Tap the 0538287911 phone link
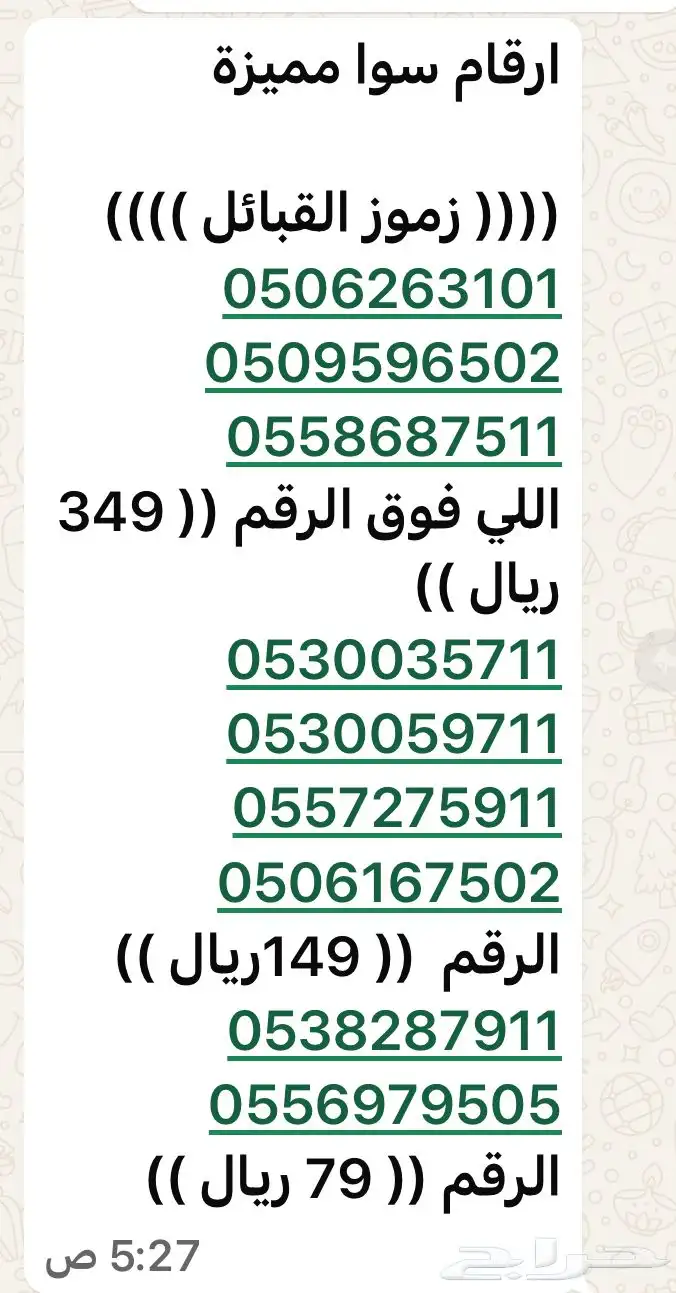The image size is (676, 1293). click(393, 1031)
